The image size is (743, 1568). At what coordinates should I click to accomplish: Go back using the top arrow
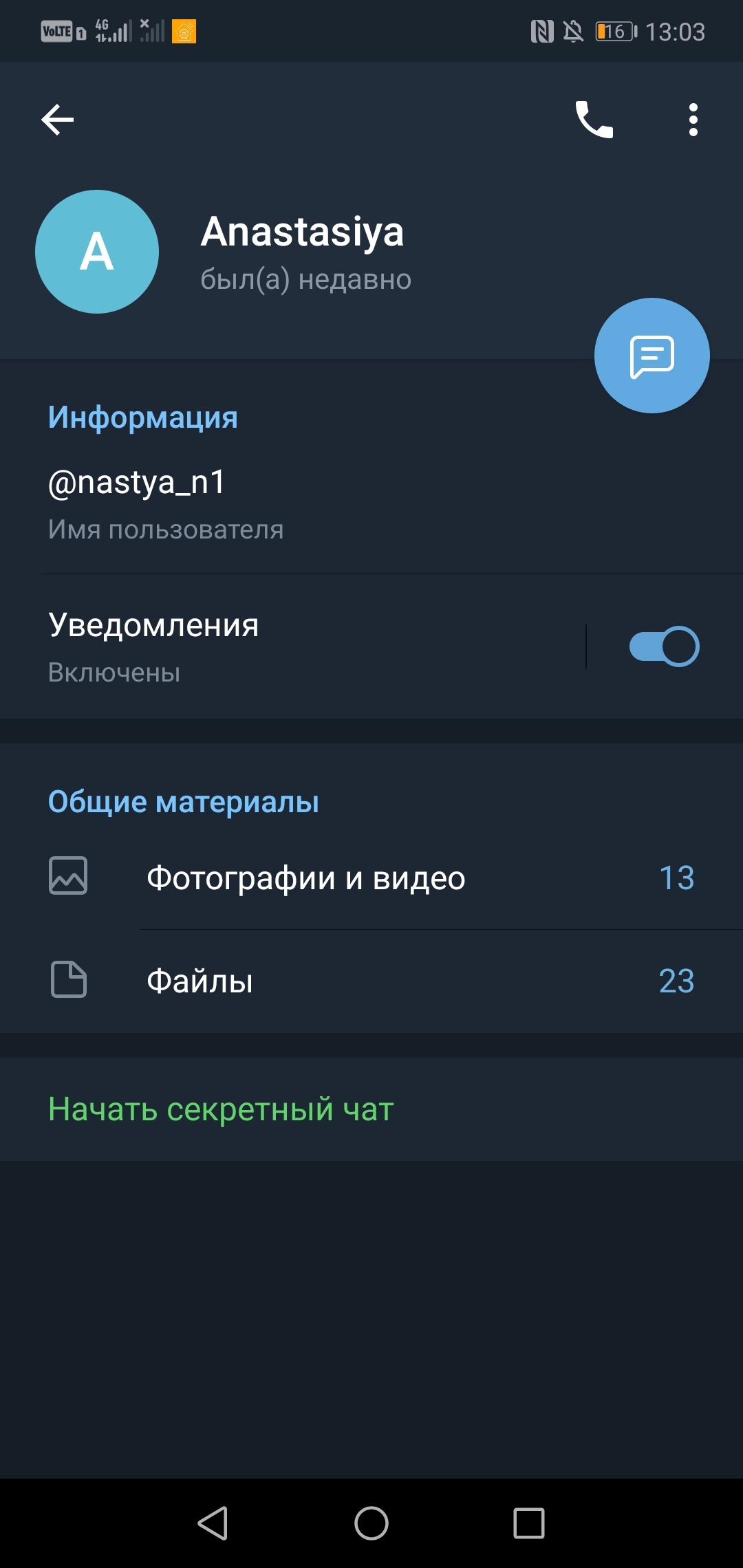58,120
